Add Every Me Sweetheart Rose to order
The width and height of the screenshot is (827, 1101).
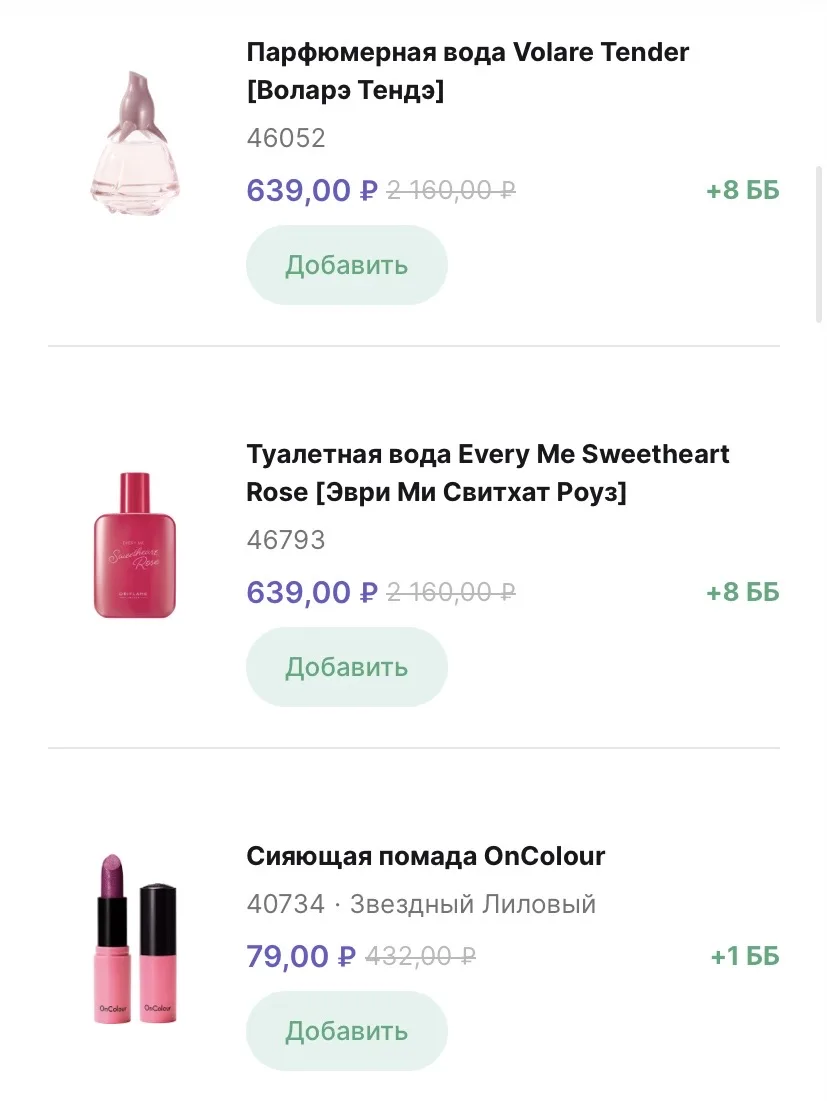click(346, 667)
